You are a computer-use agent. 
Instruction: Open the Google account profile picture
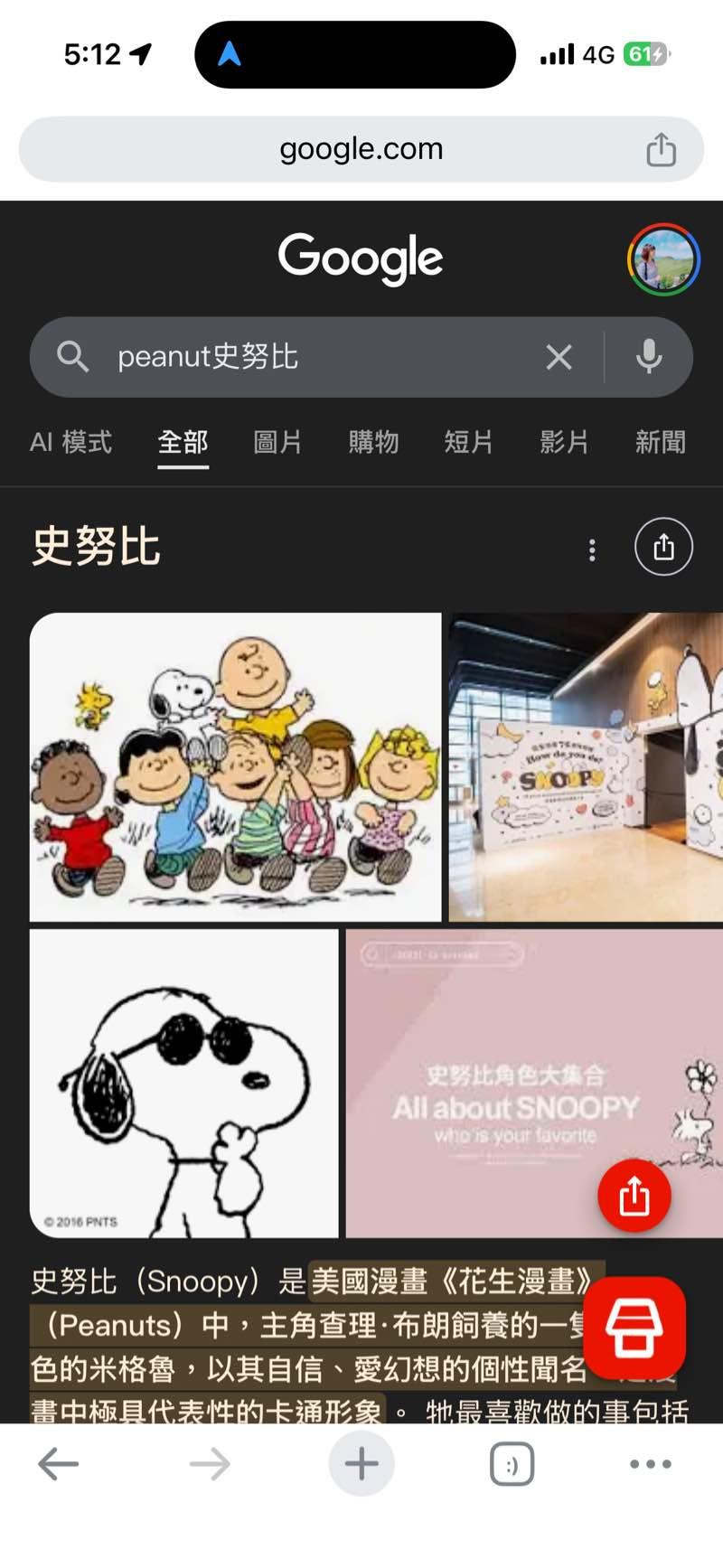[x=664, y=259]
